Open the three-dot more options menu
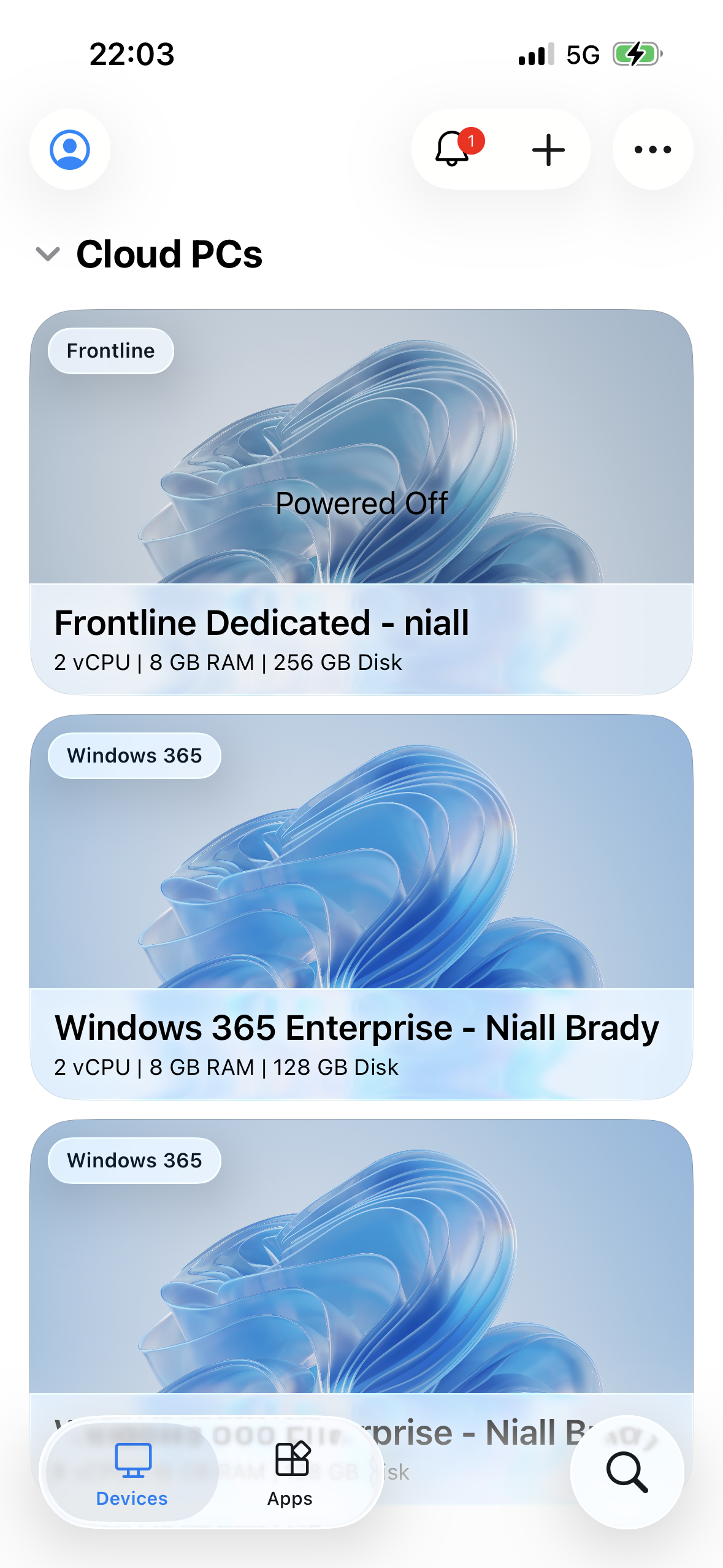The height and width of the screenshot is (1568, 723). (652, 150)
